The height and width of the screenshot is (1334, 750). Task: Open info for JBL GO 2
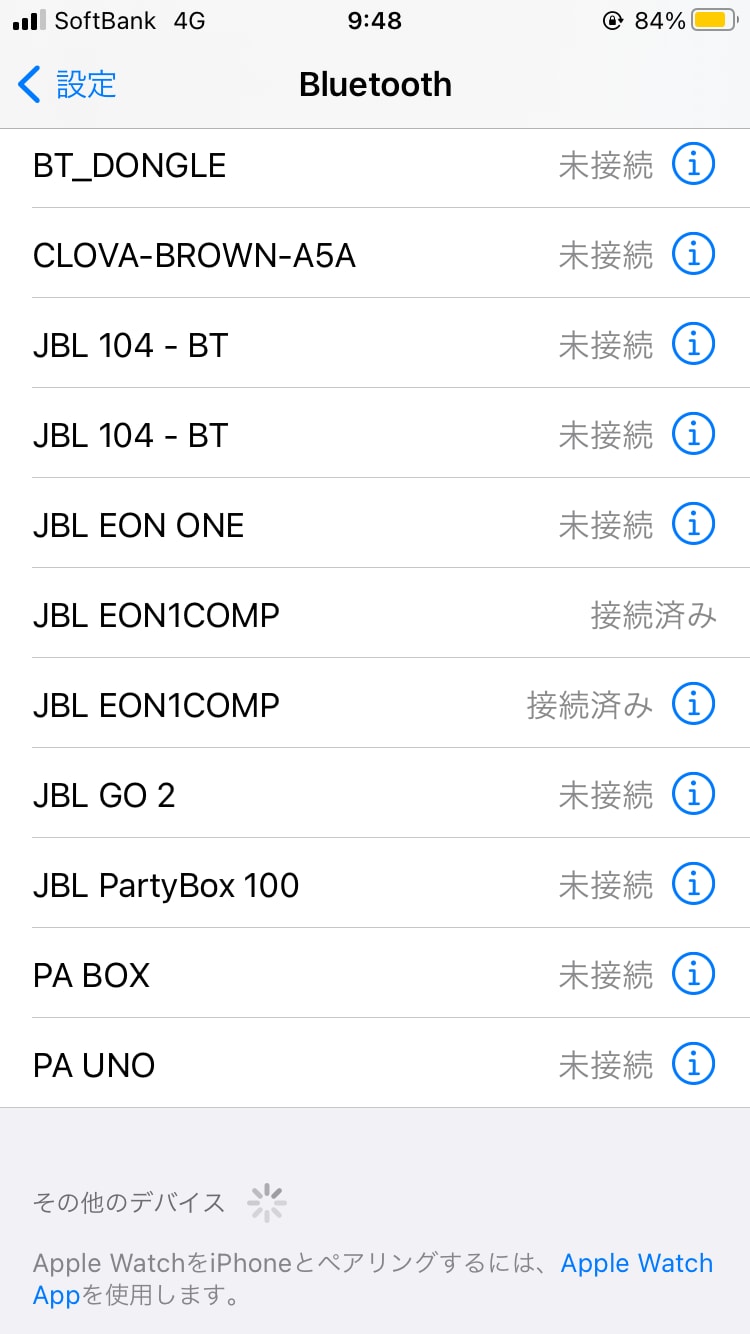693,794
